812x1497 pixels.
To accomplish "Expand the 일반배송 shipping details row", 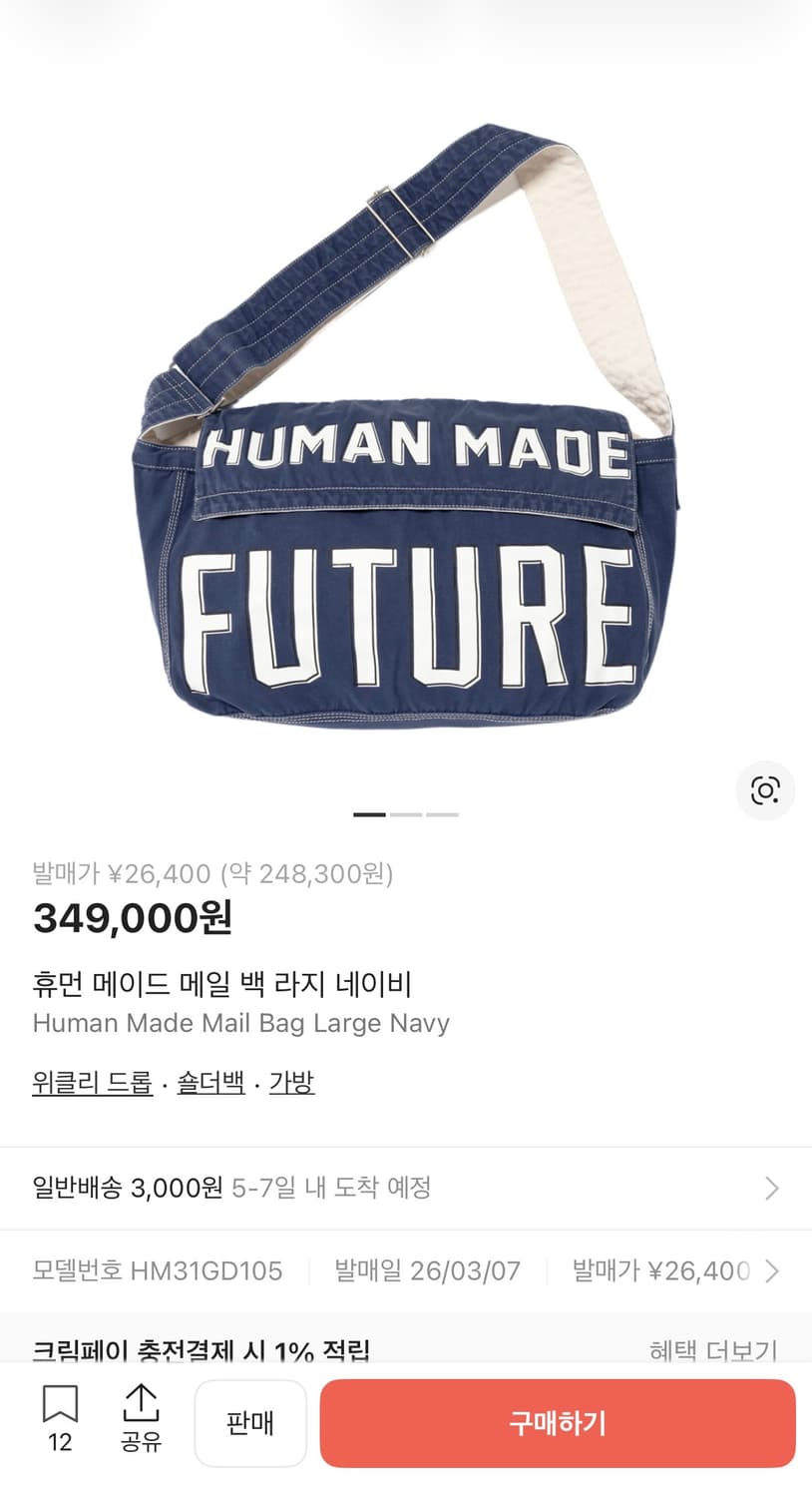I will 399,1188.
